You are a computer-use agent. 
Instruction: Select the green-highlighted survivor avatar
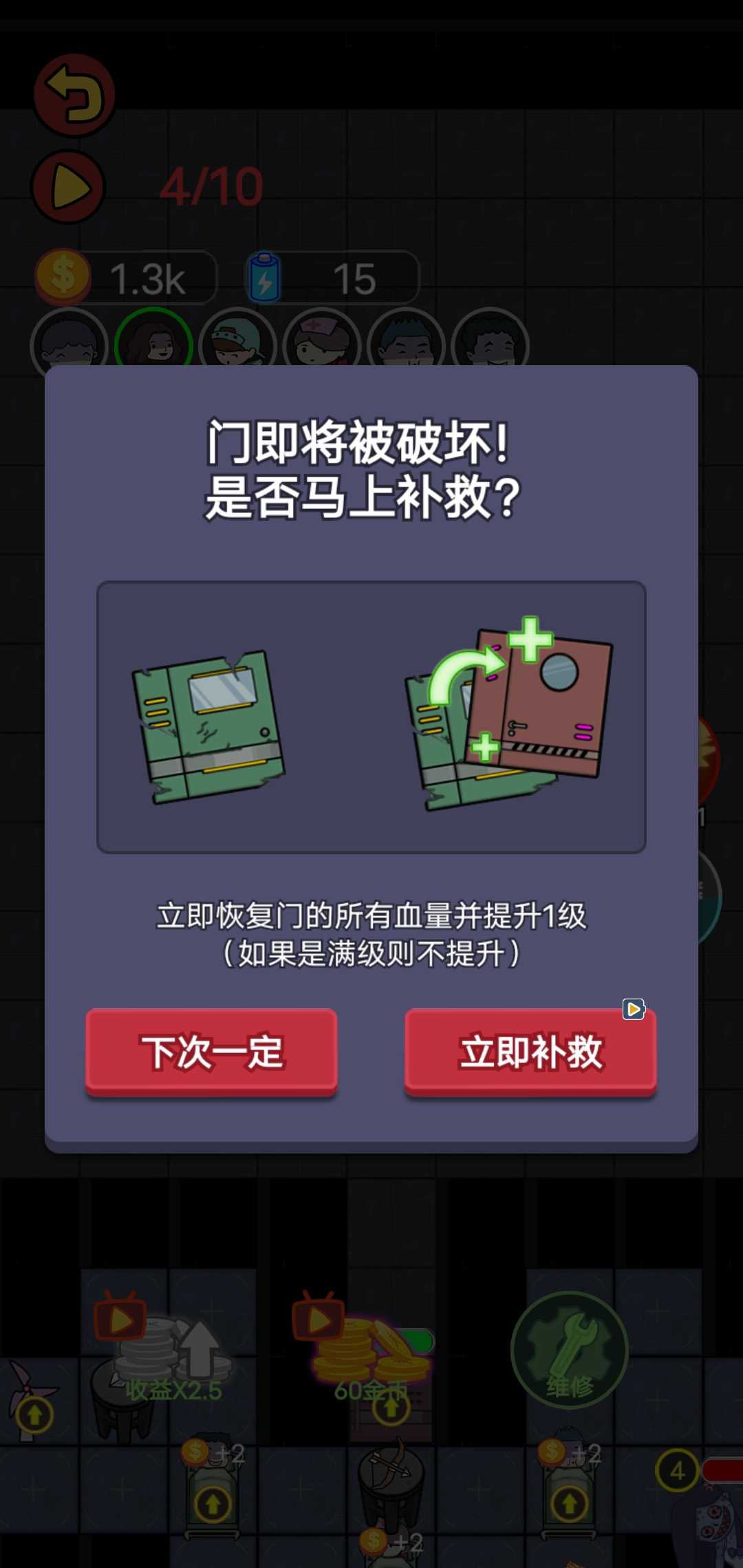tap(153, 344)
